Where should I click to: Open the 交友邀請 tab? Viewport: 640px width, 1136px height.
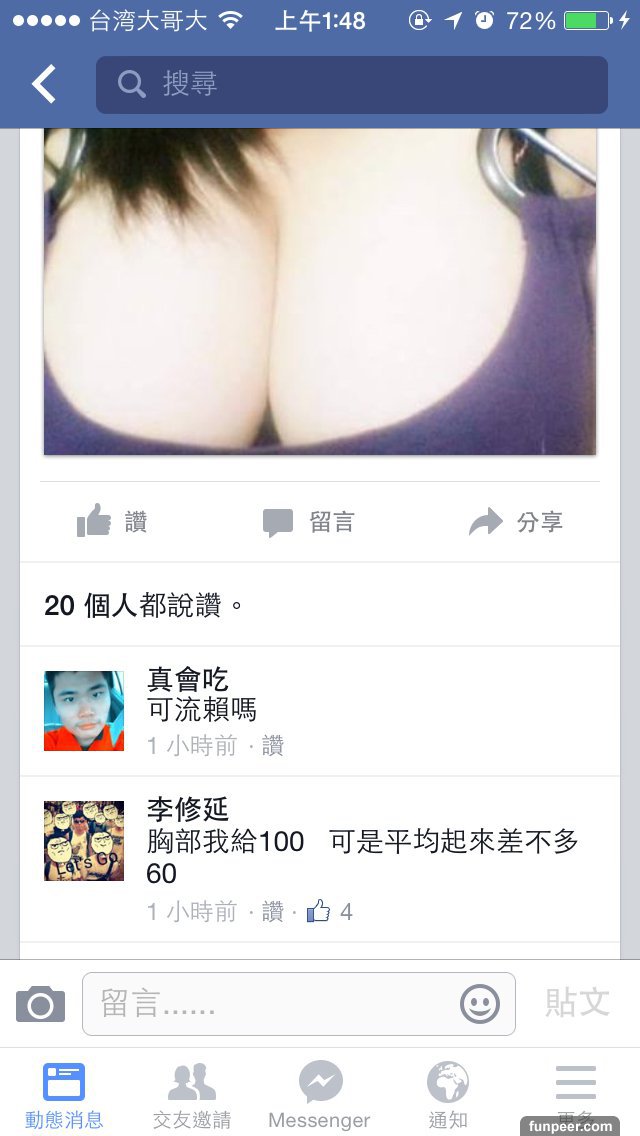(x=192, y=1095)
